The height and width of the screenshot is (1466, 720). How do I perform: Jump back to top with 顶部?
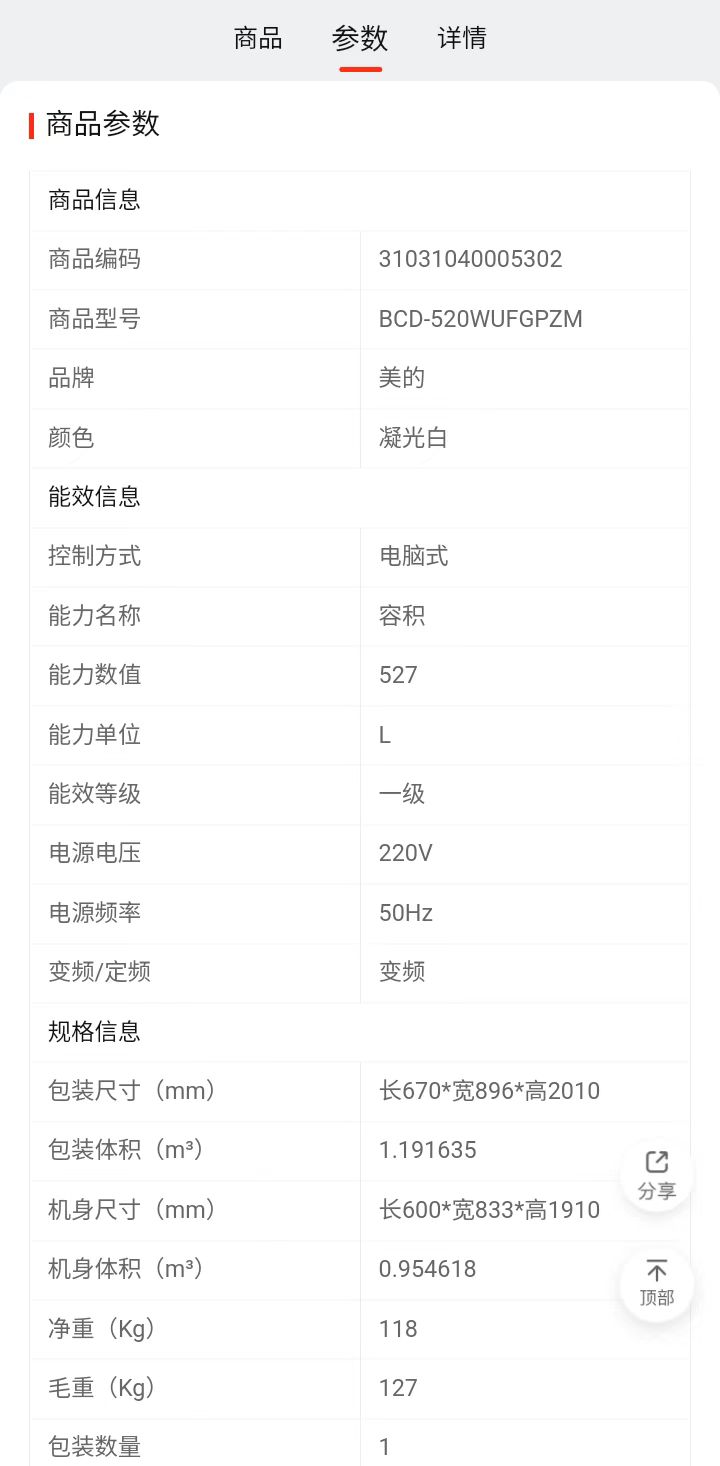pos(657,1283)
